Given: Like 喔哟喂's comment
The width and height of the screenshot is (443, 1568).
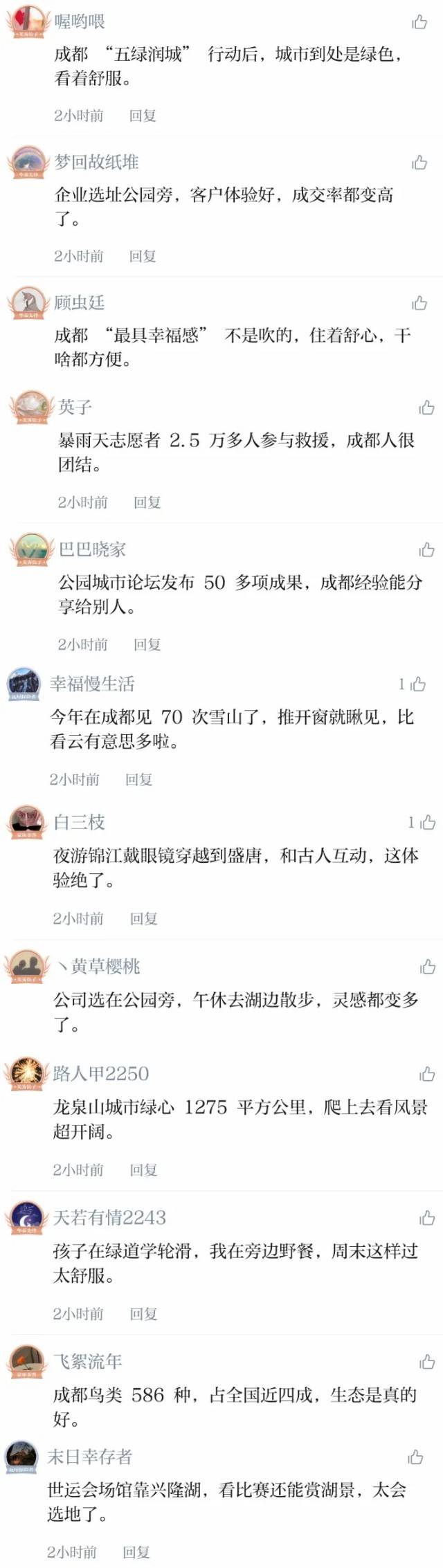Looking at the screenshot, I should coord(419,22).
